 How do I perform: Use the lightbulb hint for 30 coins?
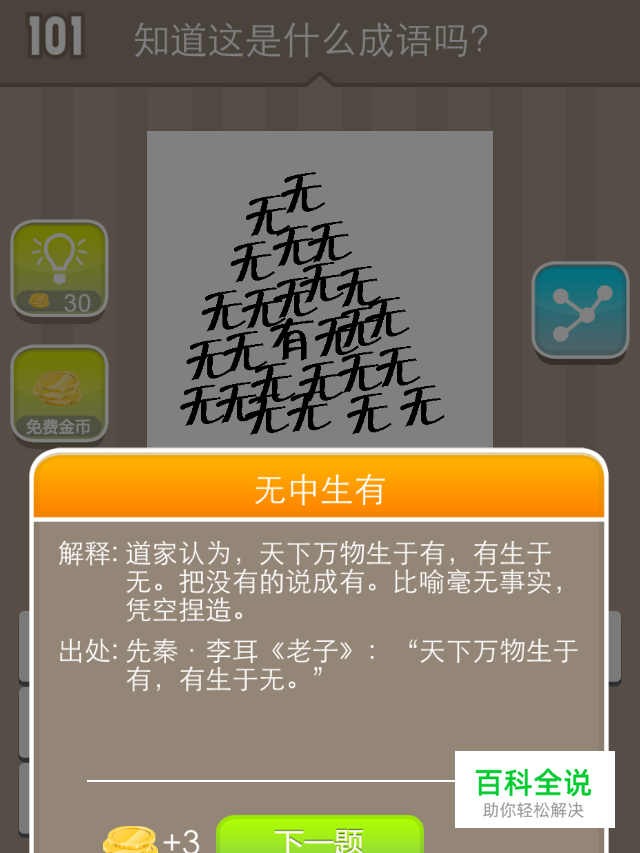tap(59, 268)
